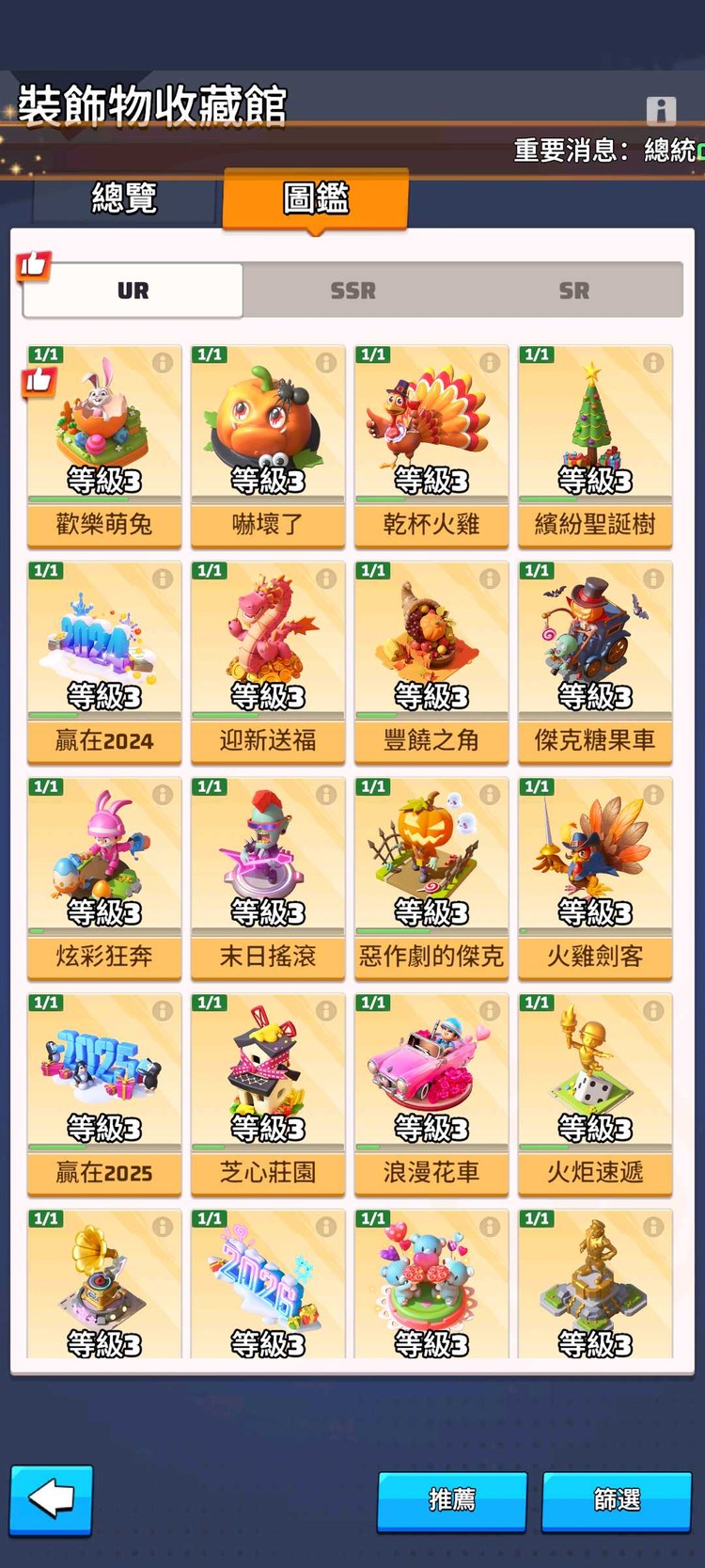
Task: Tap the 重要消息 announcement banner
Action: pyautogui.click(x=602, y=147)
